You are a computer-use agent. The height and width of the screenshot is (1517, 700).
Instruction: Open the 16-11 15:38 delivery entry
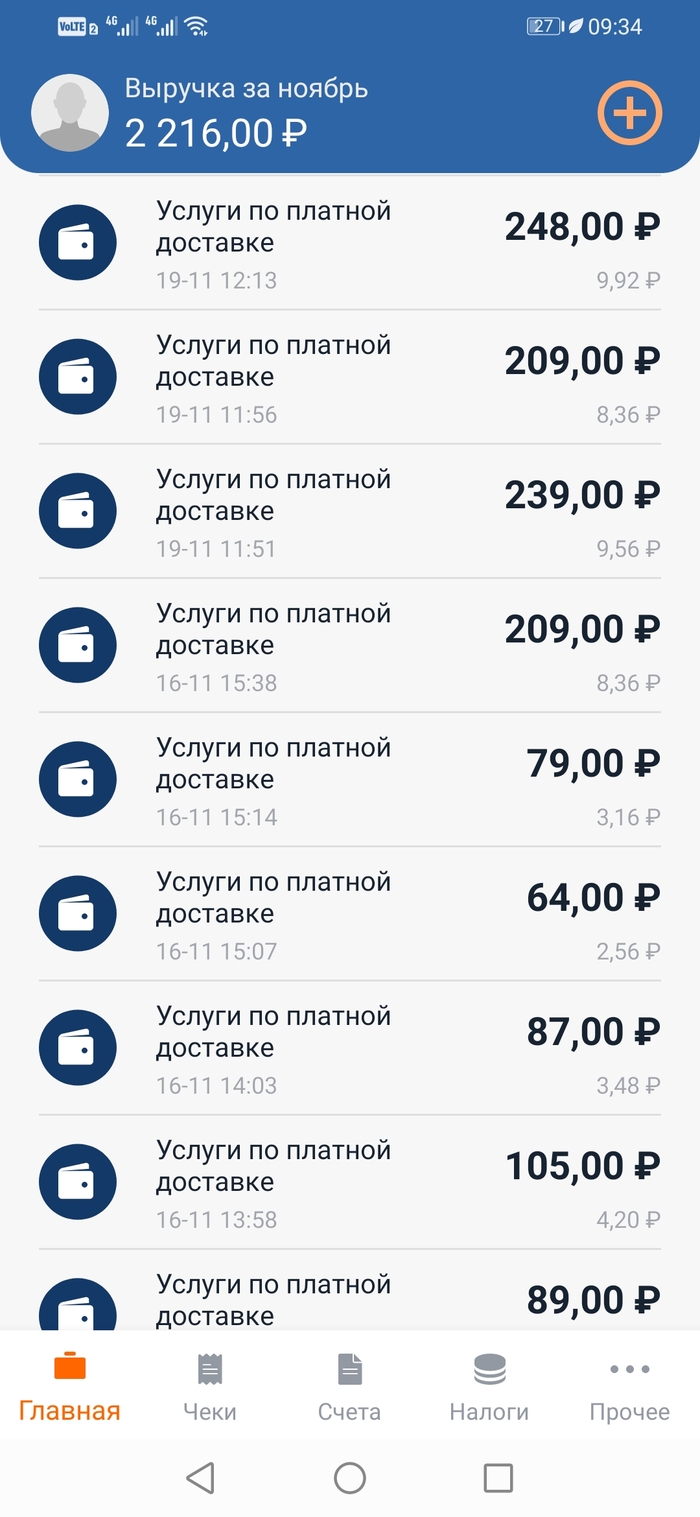349,646
